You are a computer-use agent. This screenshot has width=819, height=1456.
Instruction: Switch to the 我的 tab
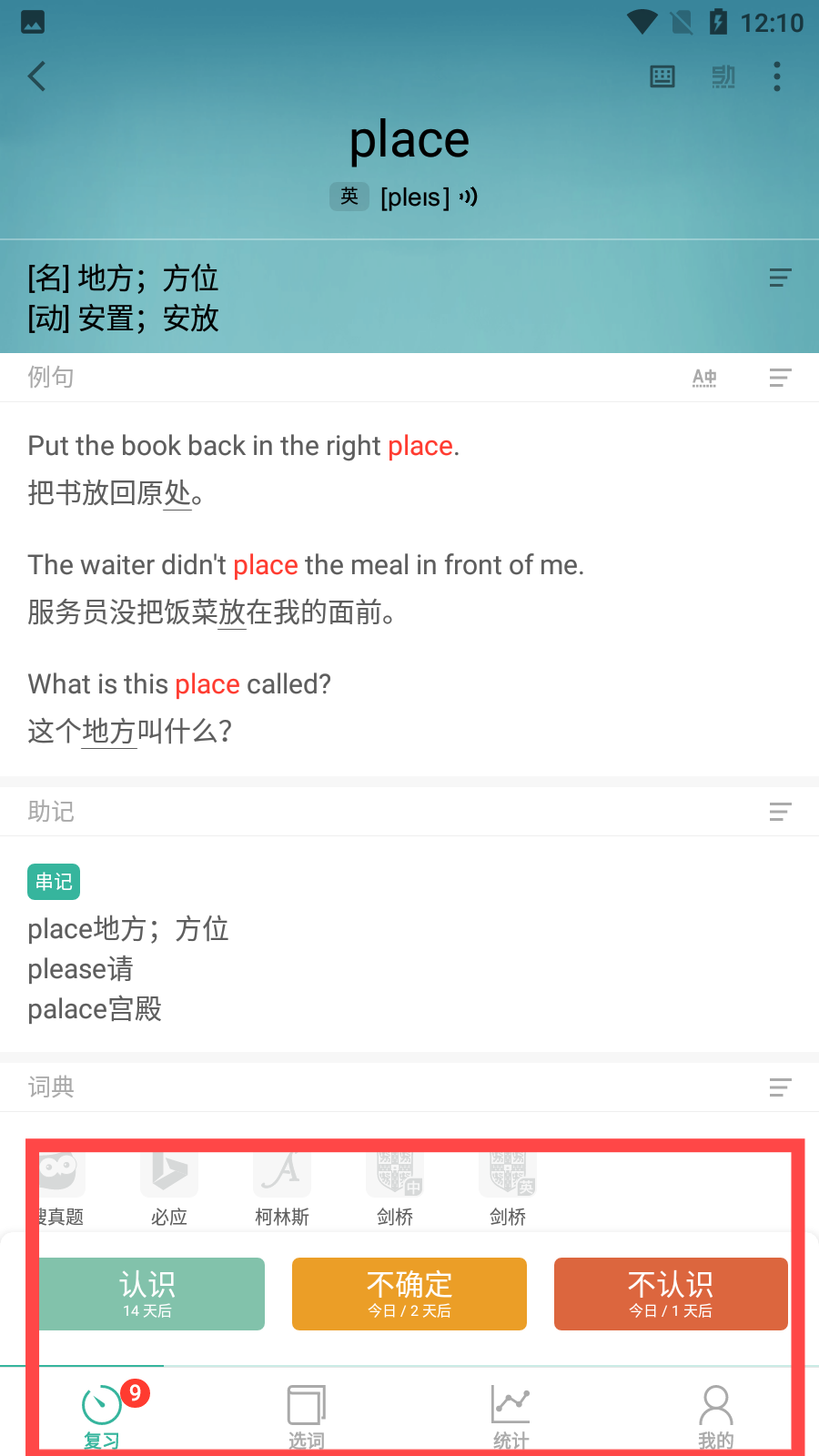pyautogui.click(x=716, y=1415)
